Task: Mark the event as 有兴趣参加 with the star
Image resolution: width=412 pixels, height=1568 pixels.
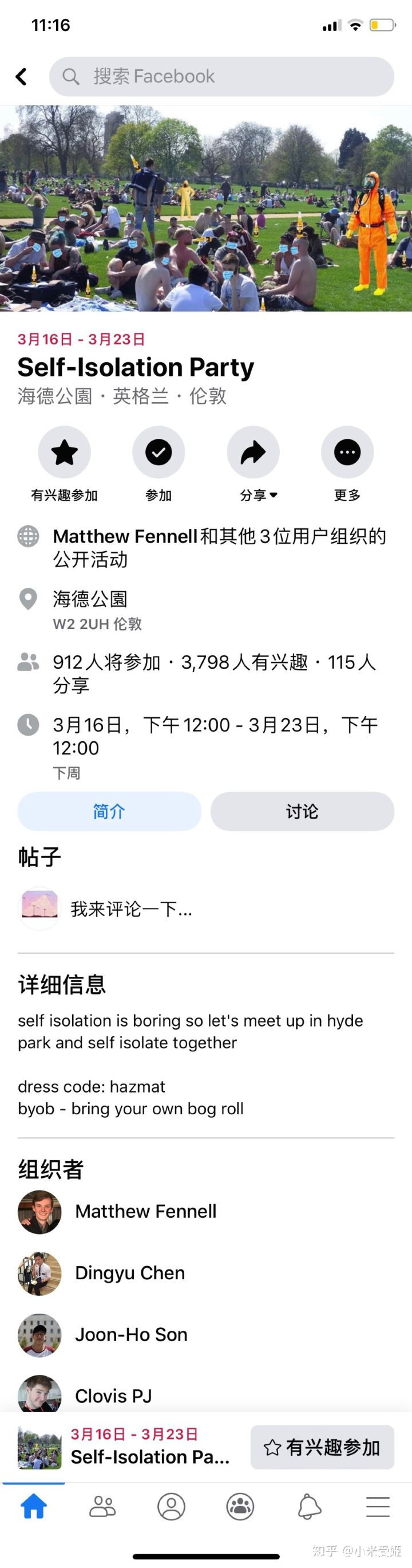Action: click(65, 452)
